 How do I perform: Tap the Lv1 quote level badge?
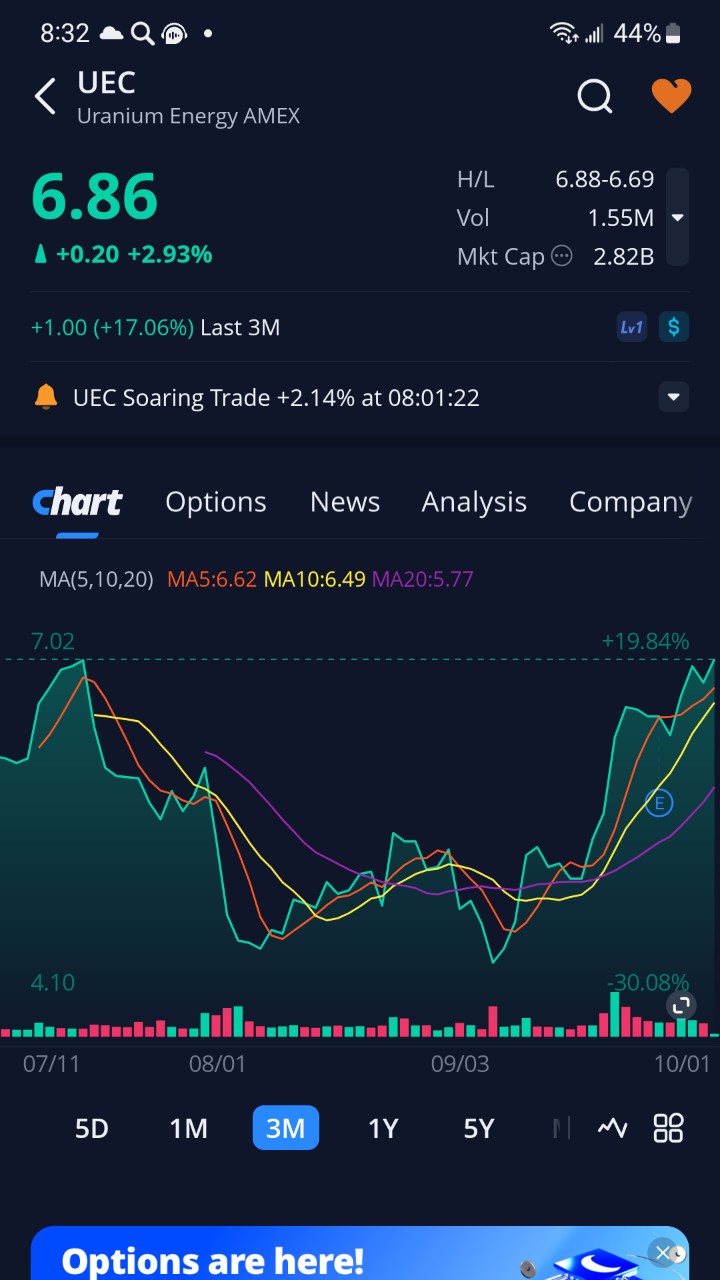(632, 327)
